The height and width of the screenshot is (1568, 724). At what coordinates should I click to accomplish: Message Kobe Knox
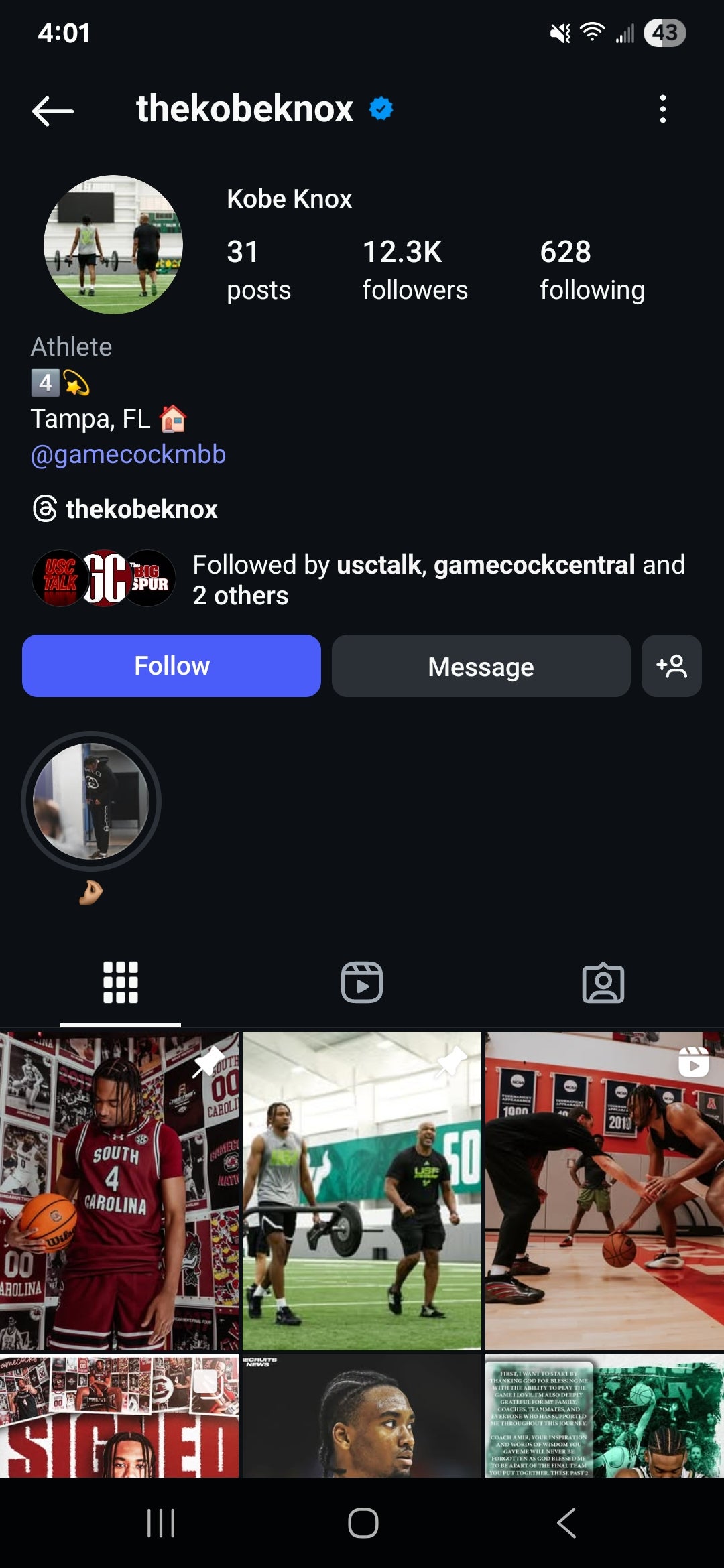click(481, 666)
